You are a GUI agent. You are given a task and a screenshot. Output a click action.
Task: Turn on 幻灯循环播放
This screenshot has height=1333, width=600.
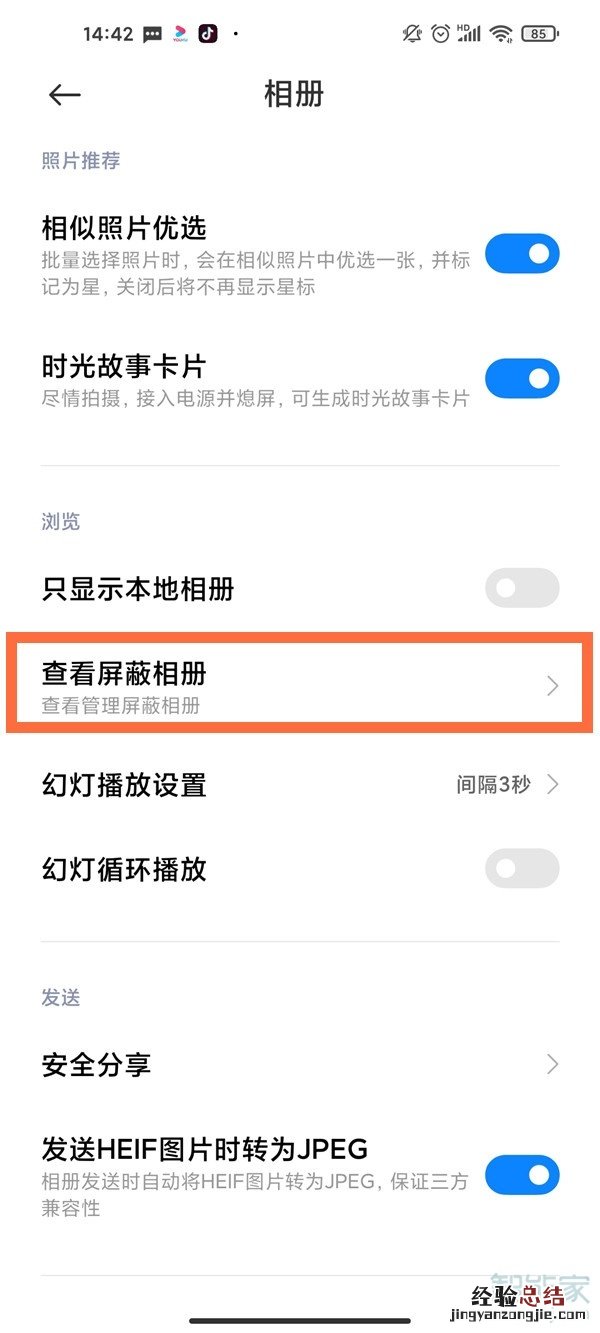click(x=522, y=868)
